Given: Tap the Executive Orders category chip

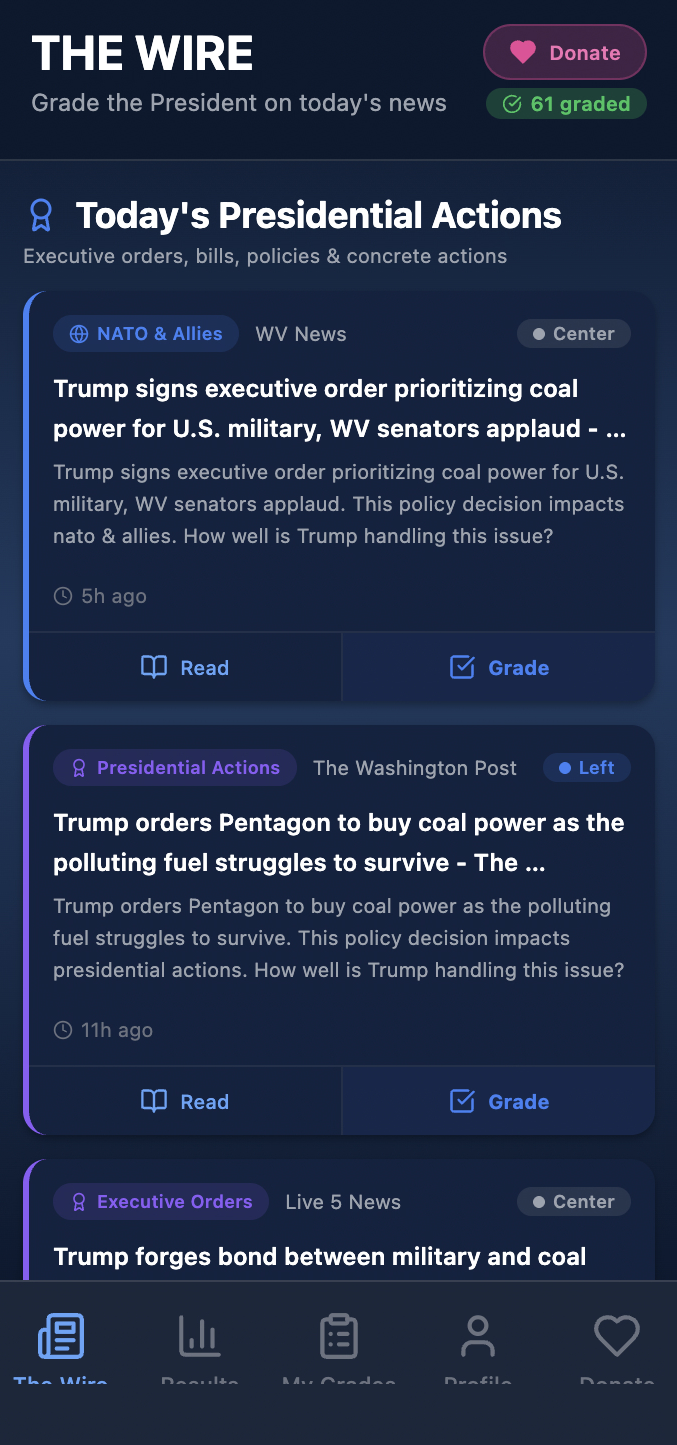Looking at the screenshot, I should click(161, 1202).
